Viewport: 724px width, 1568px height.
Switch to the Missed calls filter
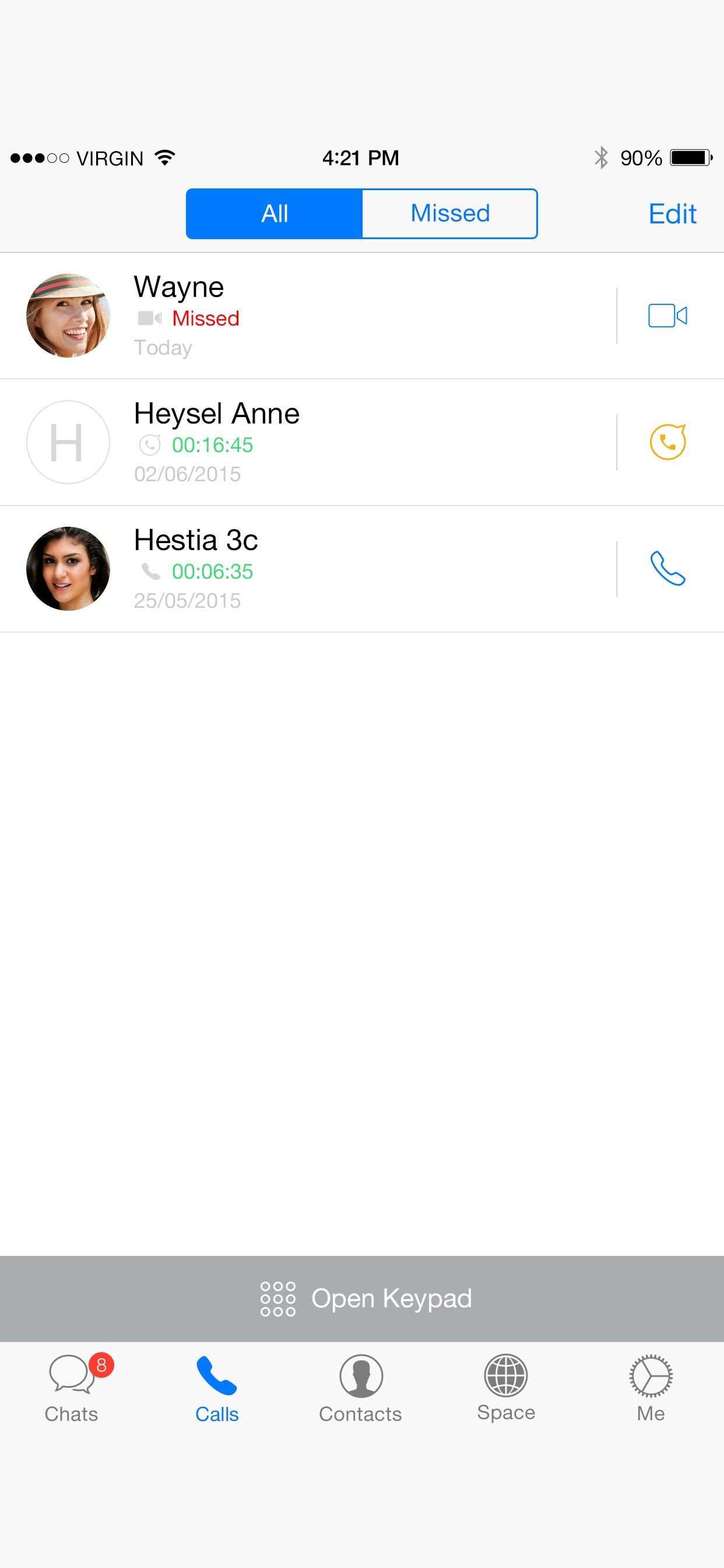click(x=449, y=213)
